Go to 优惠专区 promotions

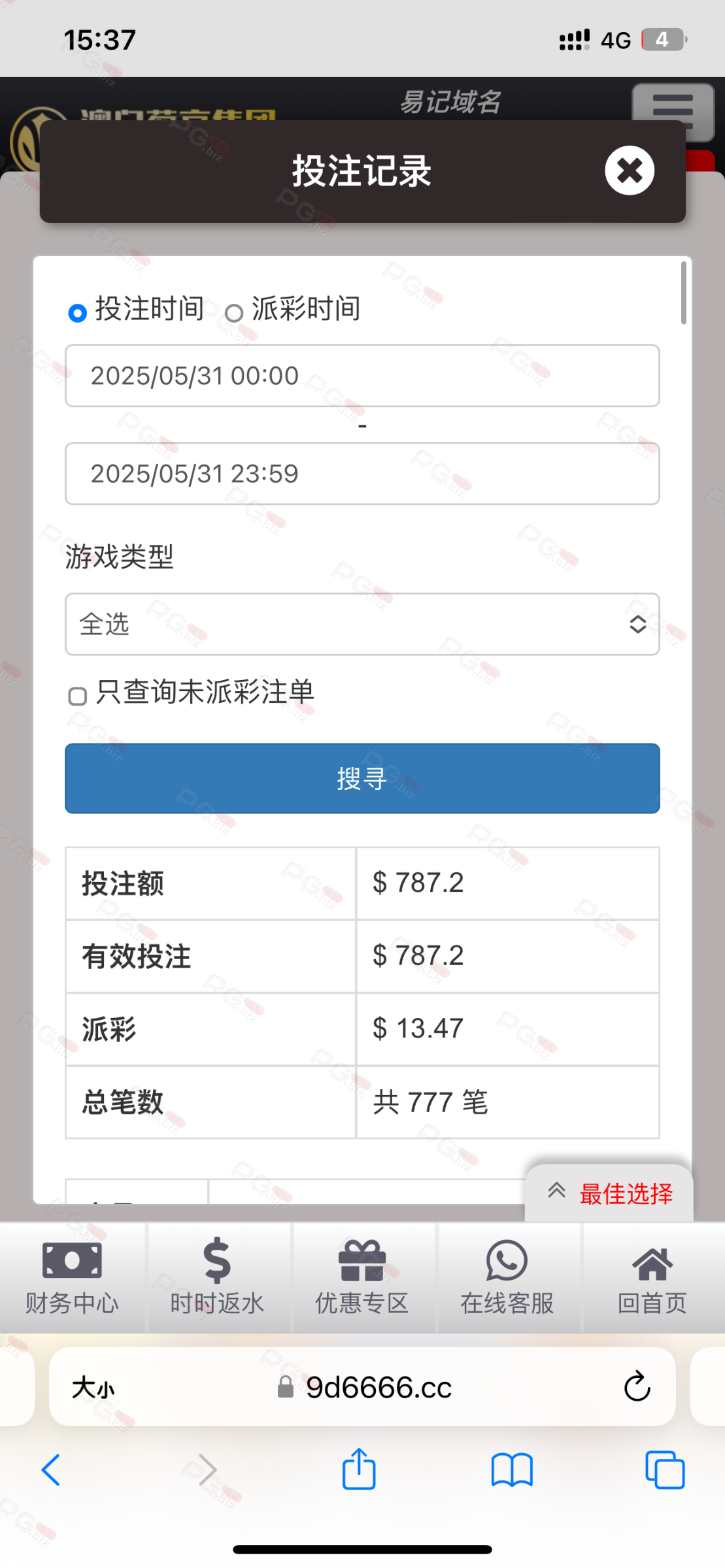click(x=362, y=1277)
